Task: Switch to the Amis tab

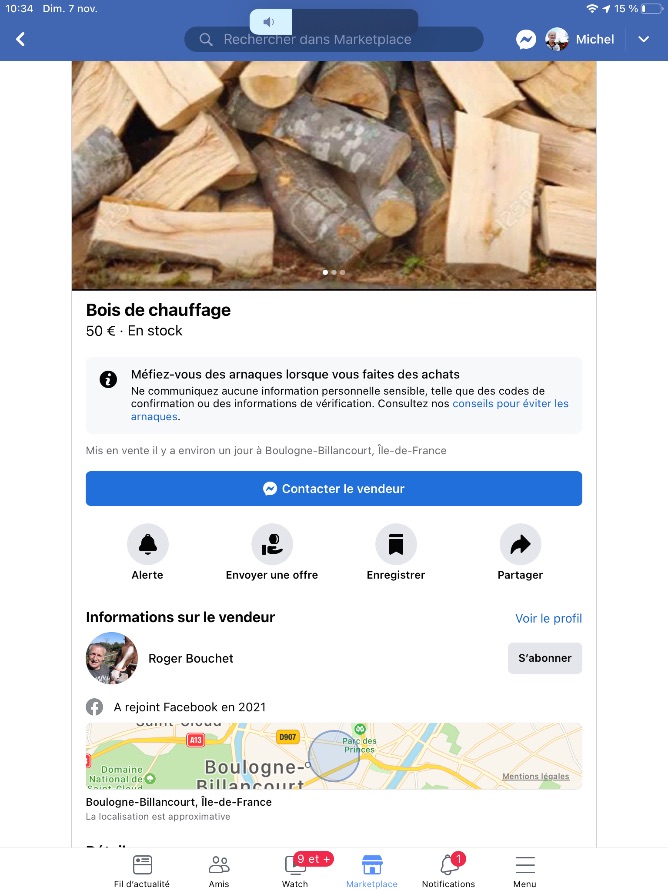Action: point(219,869)
